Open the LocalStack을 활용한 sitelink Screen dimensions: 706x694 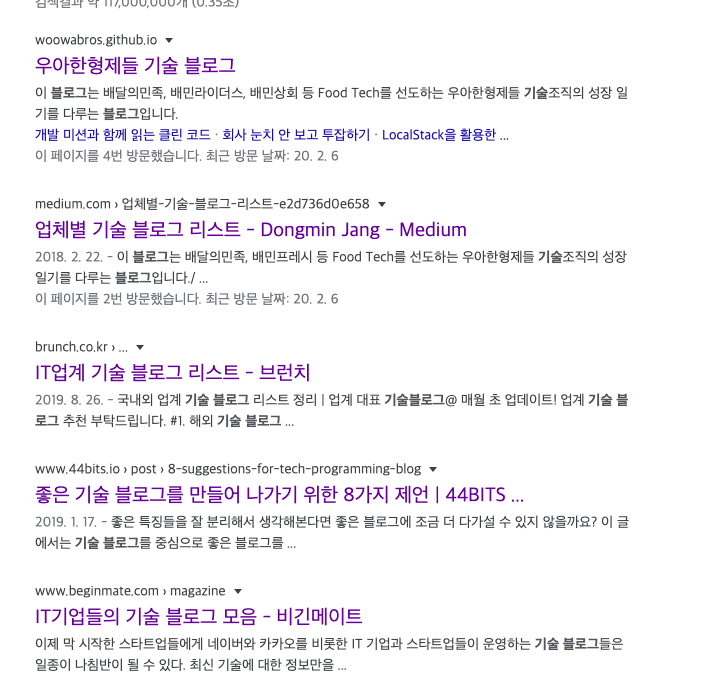[445, 135]
